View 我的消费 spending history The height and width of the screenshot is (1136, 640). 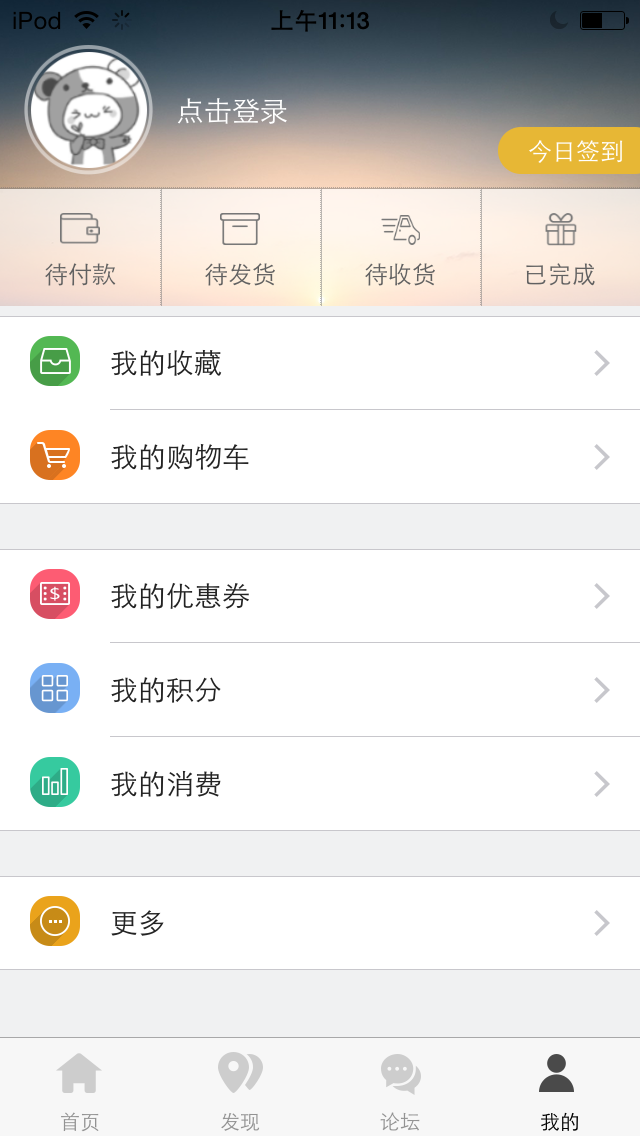[x=320, y=784]
